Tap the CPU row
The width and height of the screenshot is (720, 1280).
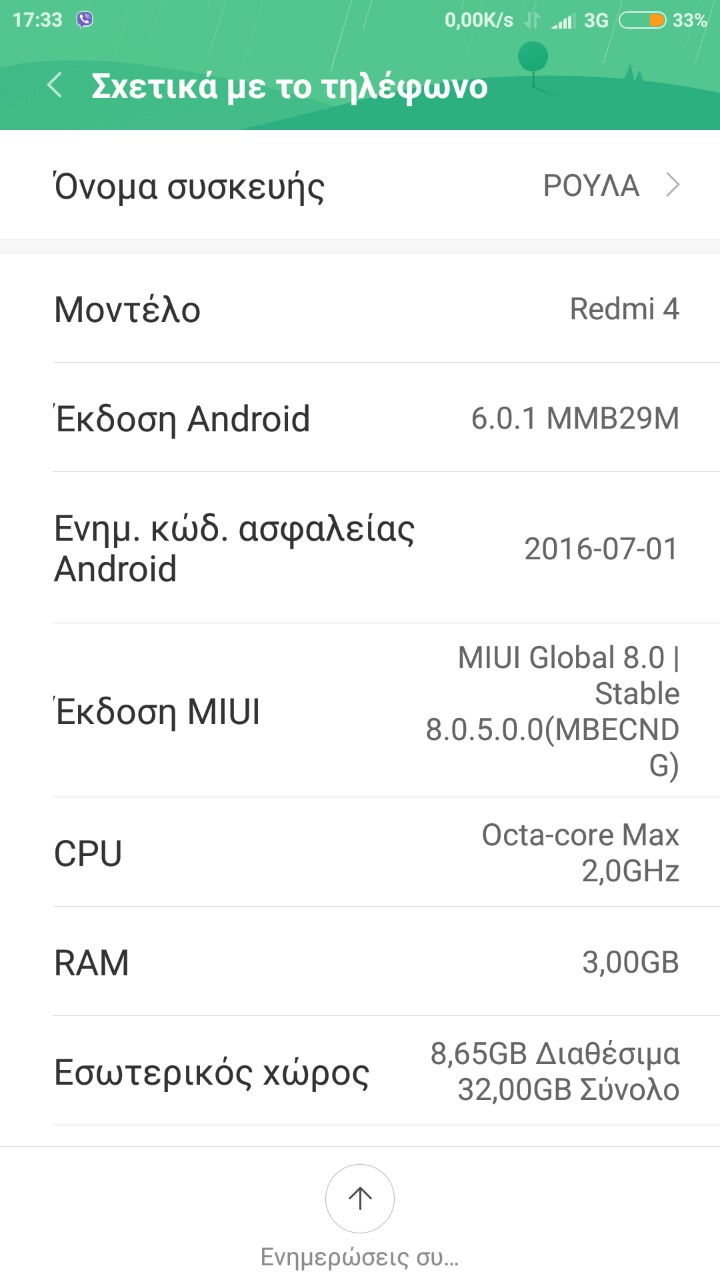pos(360,853)
